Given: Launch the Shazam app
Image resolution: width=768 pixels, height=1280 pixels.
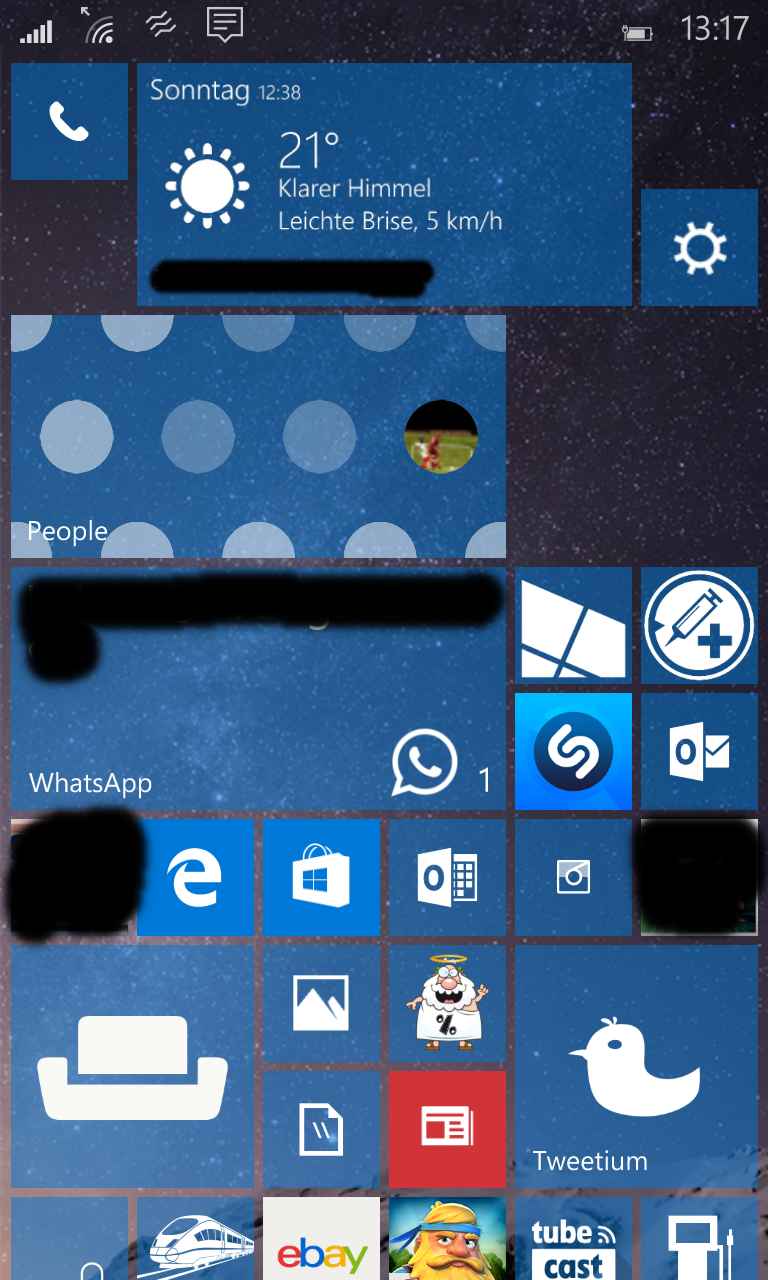Looking at the screenshot, I should coord(573,752).
